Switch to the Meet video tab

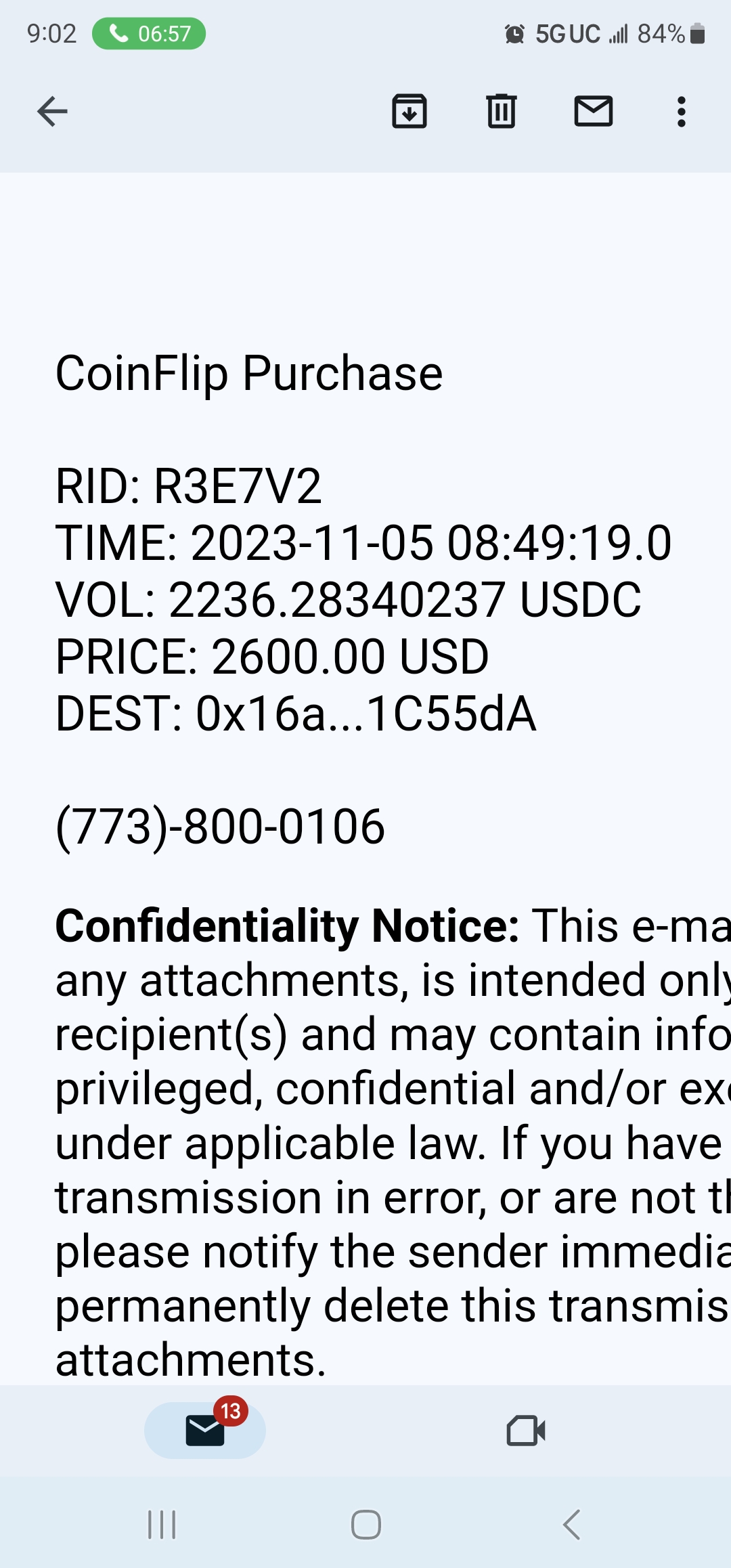coord(526,1430)
